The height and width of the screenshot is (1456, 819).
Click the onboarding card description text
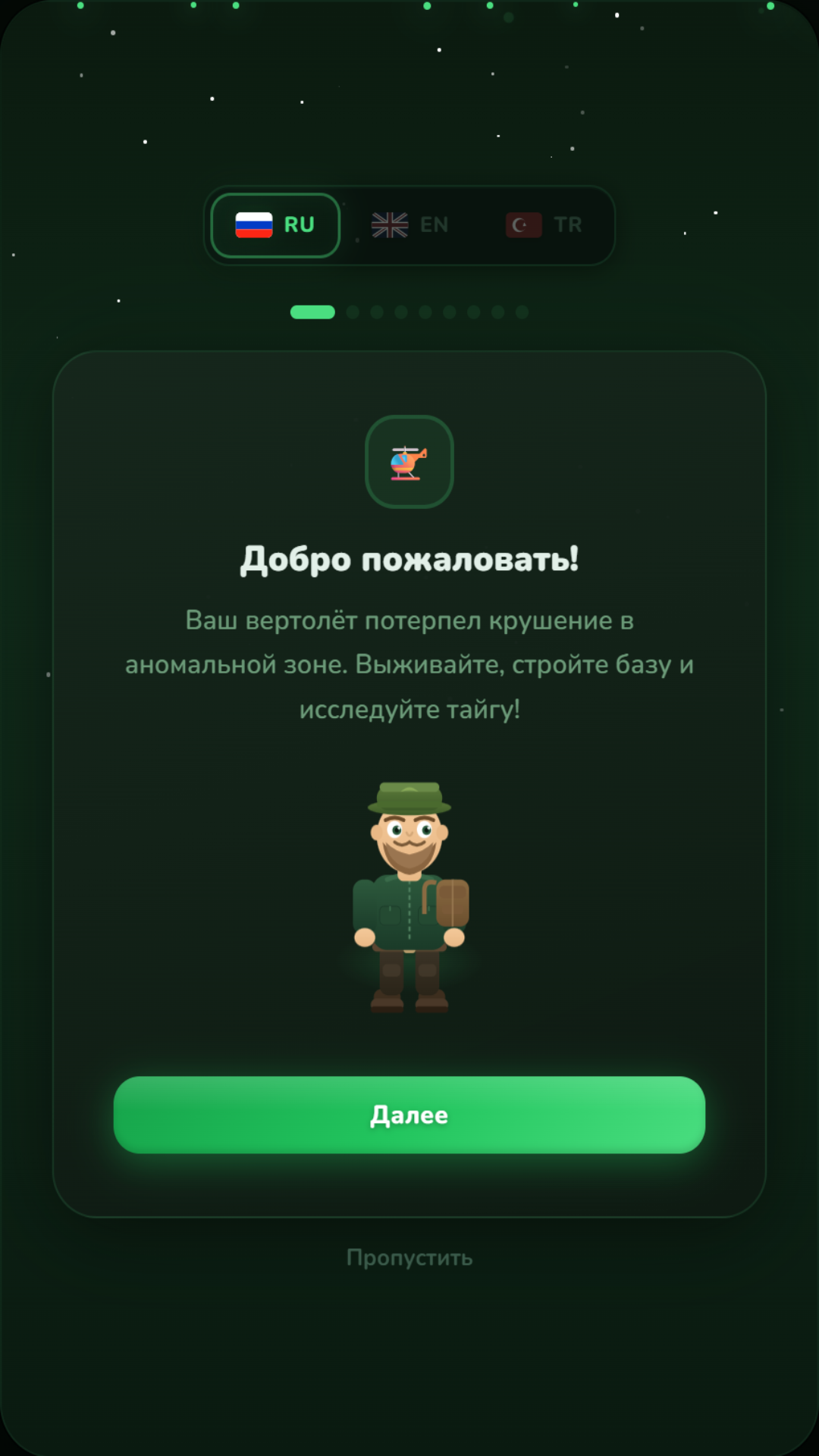(x=409, y=665)
